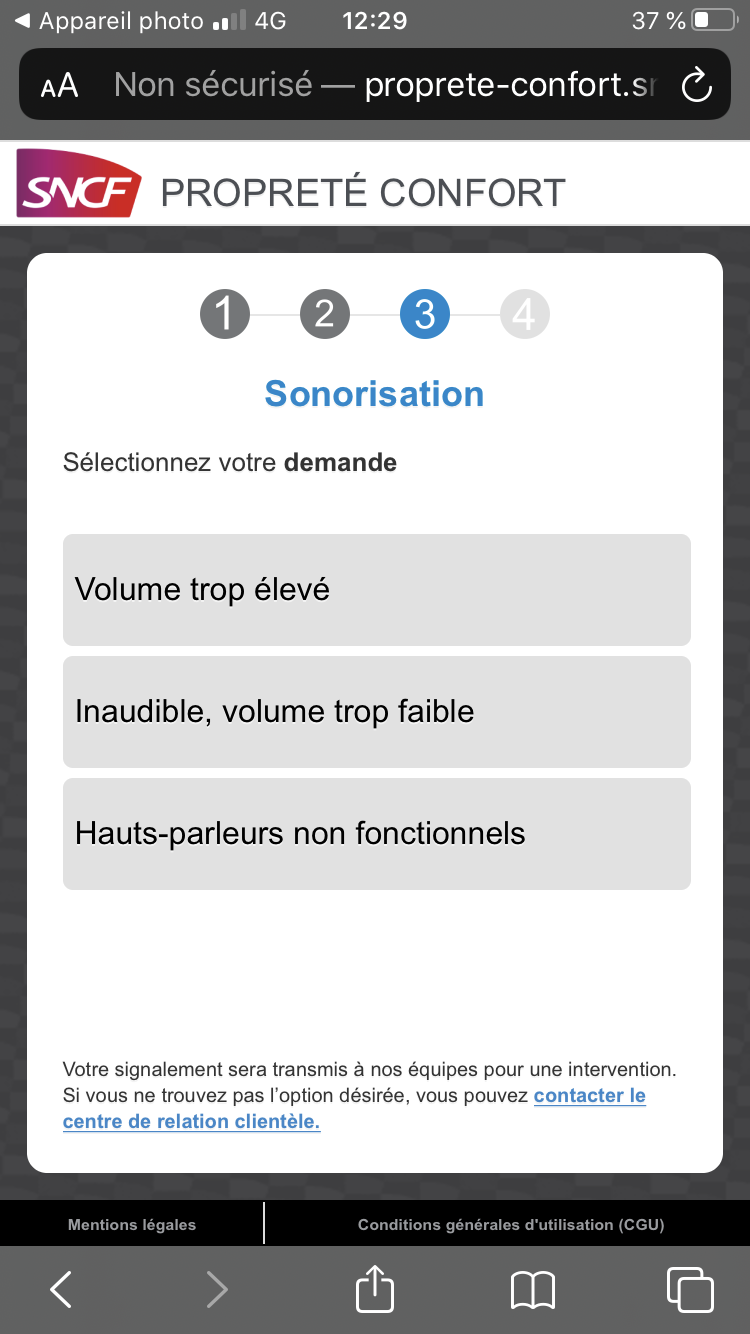Screen dimensions: 750x1334
Task: Select Volume trop élevé option
Action: tap(376, 589)
